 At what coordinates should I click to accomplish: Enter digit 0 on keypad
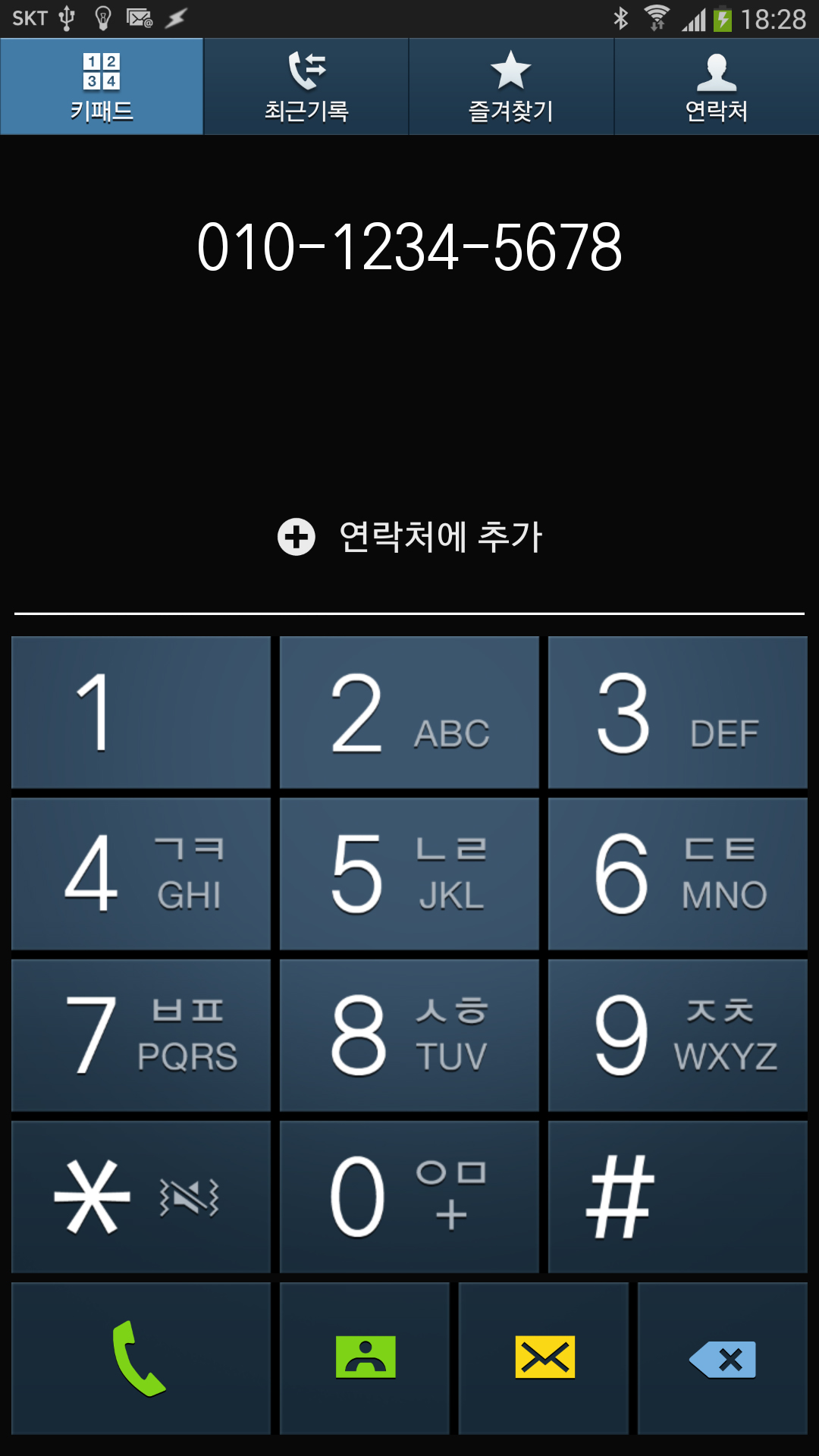coord(409,1197)
